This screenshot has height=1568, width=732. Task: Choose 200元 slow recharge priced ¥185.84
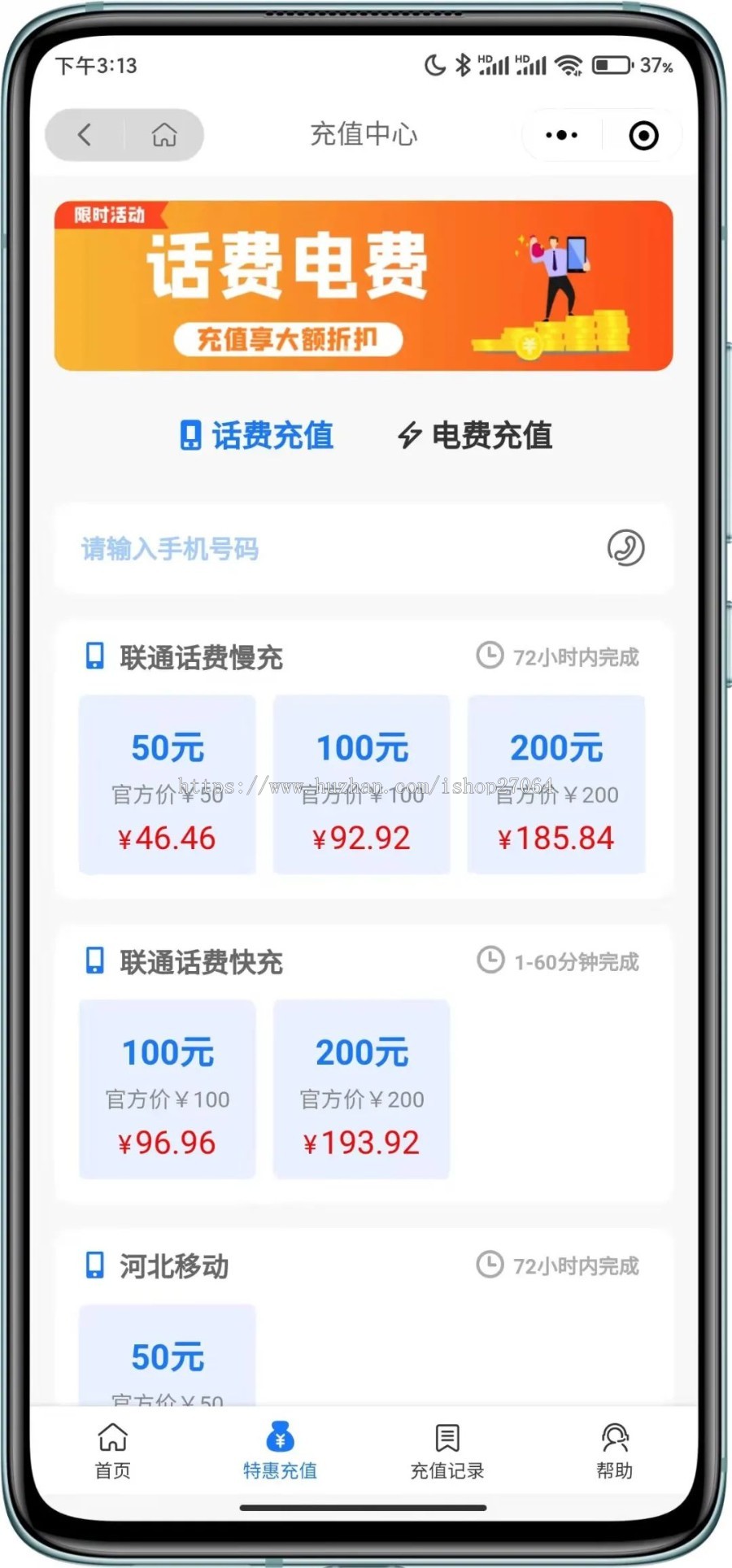pos(556,785)
